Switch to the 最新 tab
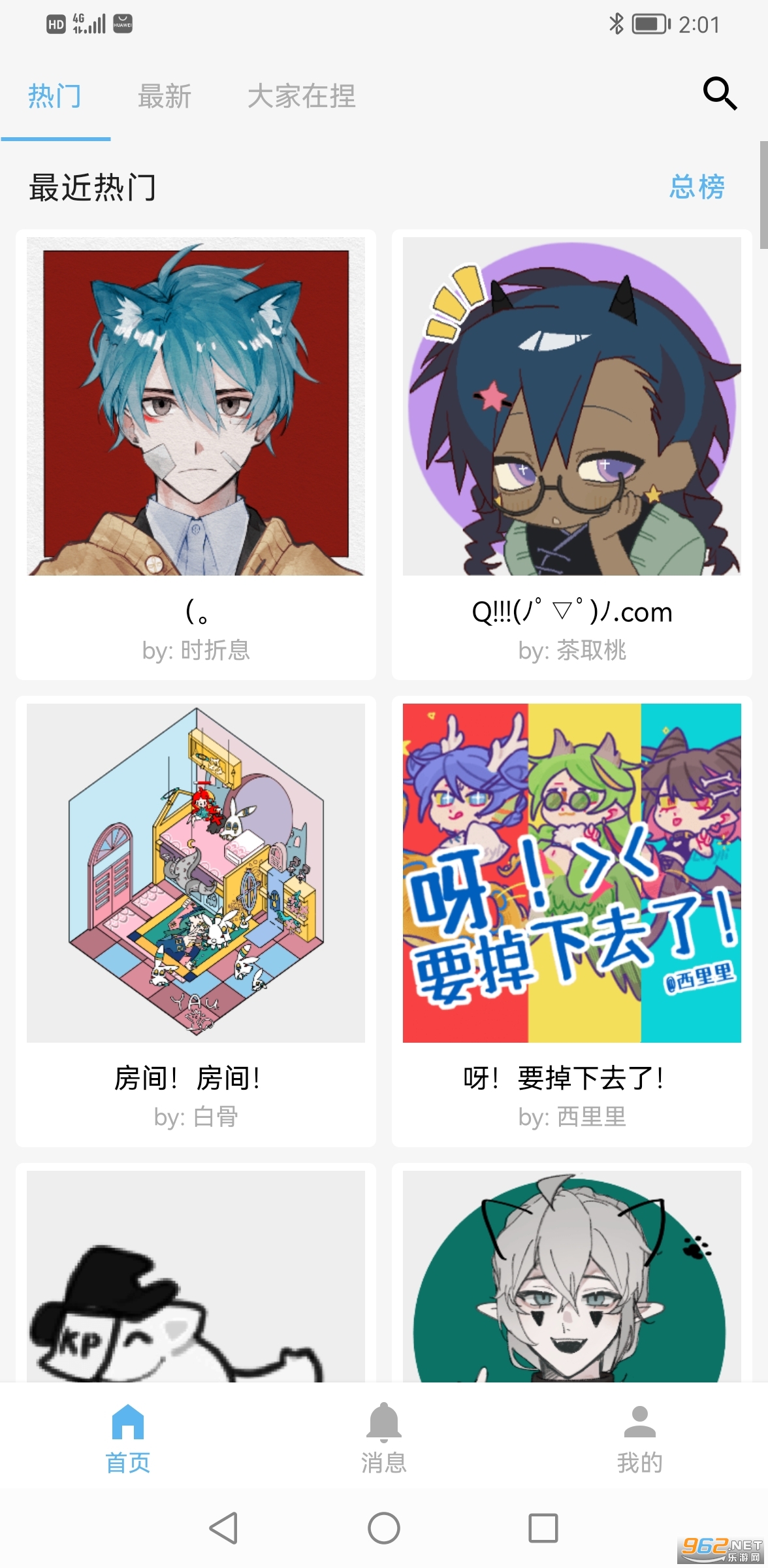The height and width of the screenshot is (1568, 768). coord(164,97)
